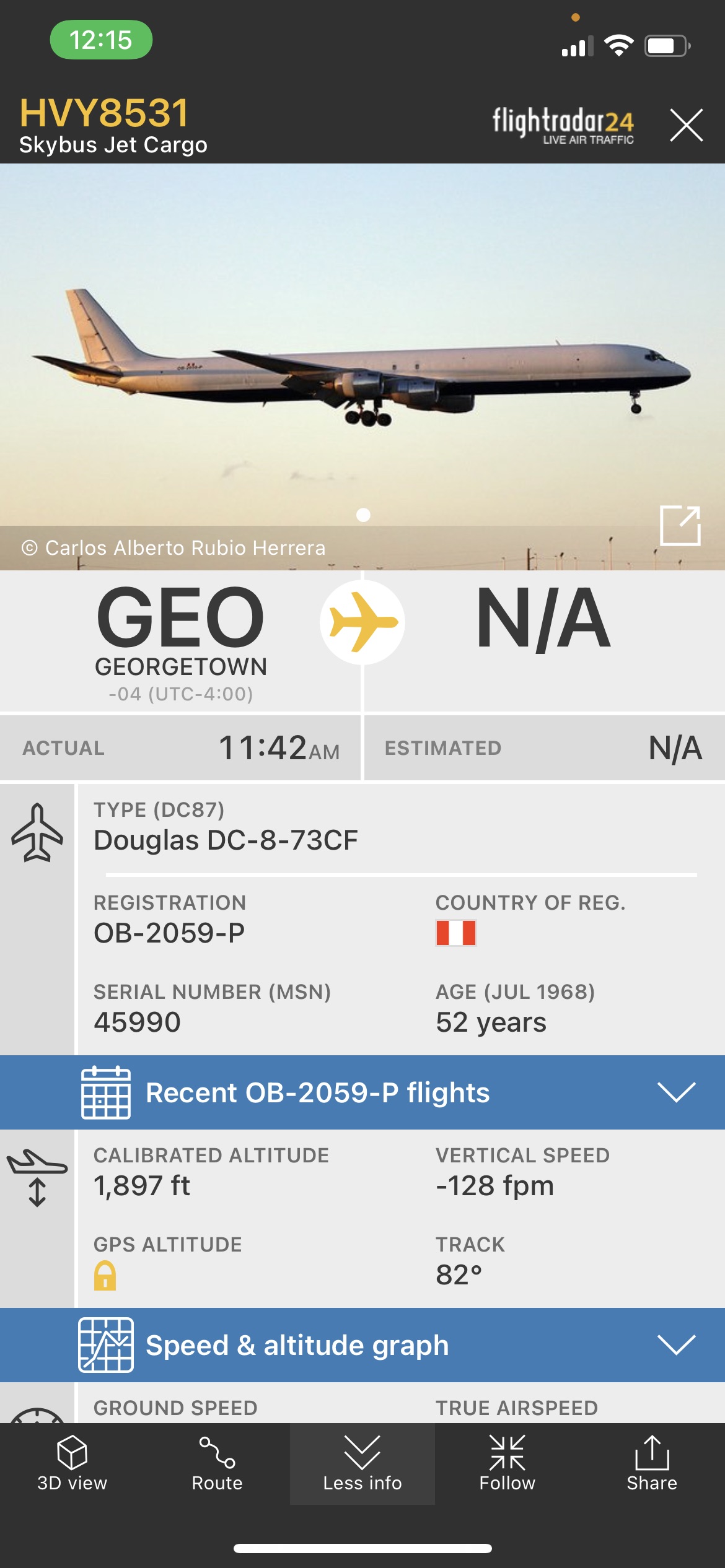Unlock the GPS altitude padlock
725x1568 pixels.
[x=105, y=1276]
